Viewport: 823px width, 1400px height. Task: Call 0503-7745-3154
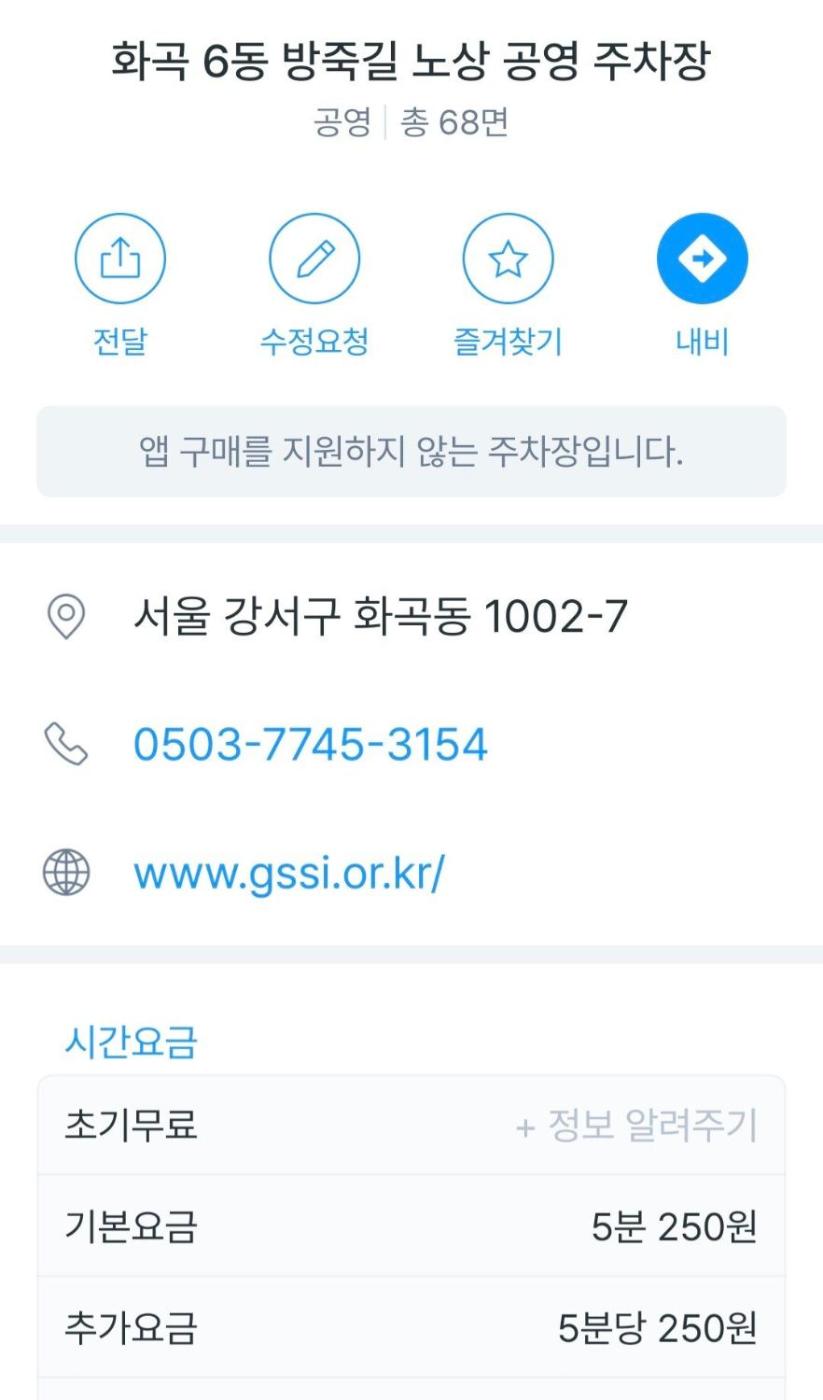coord(310,744)
